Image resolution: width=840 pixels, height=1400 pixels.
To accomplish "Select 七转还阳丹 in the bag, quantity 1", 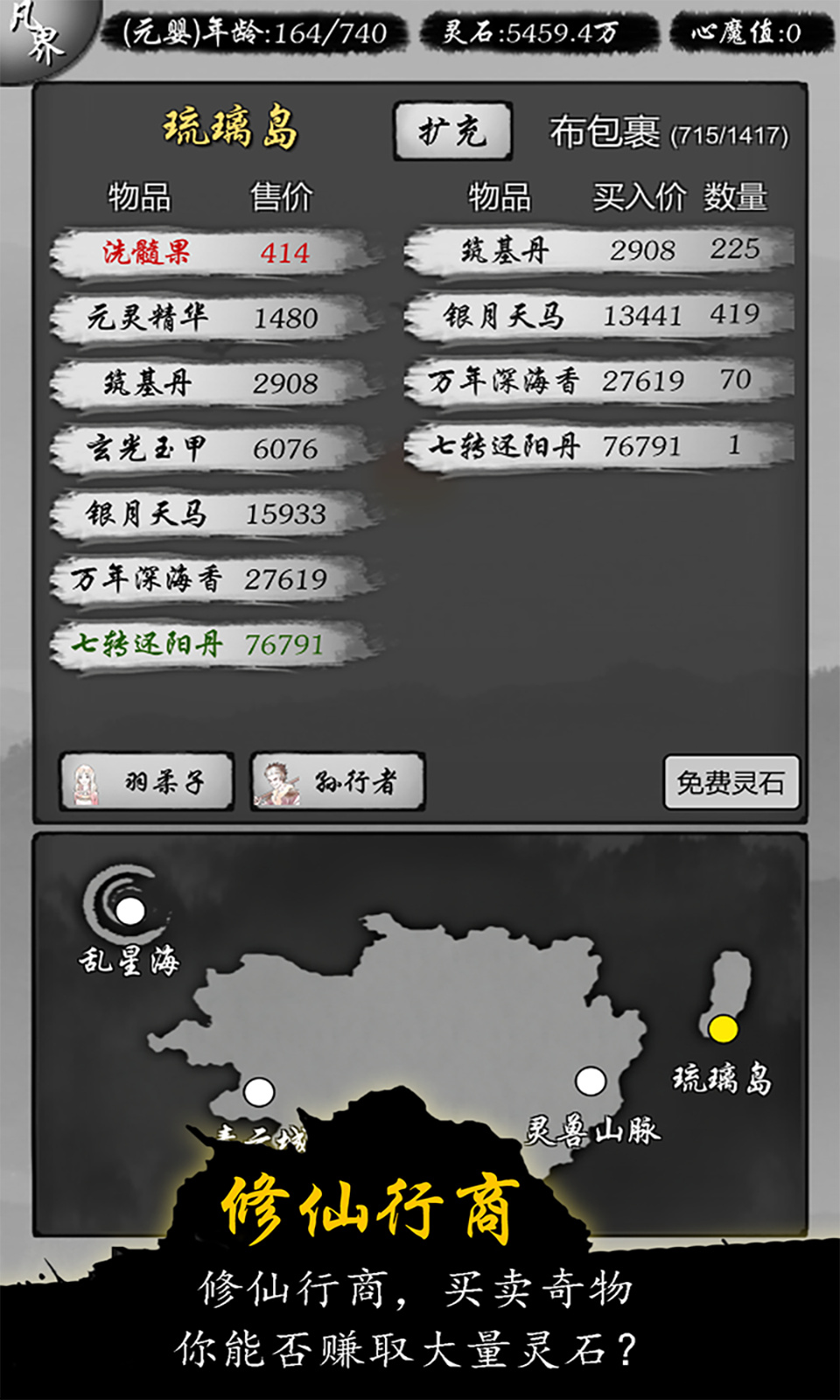I will (x=599, y=446).
